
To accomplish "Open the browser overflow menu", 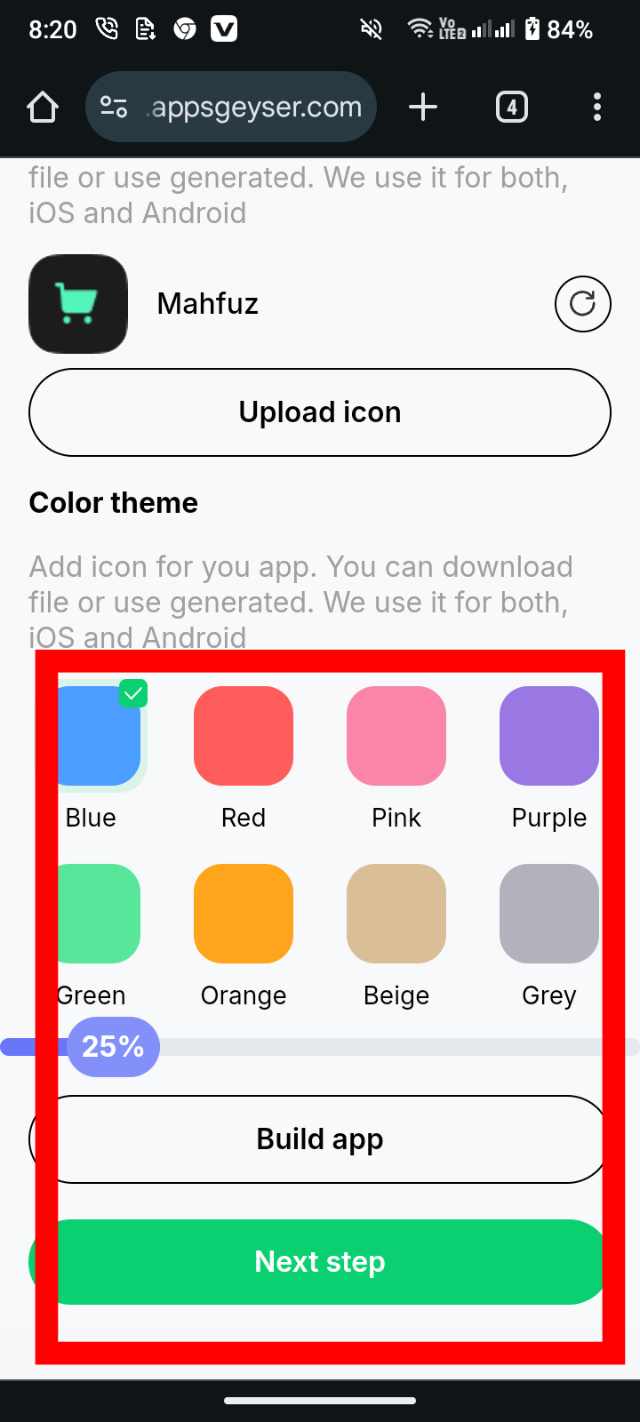I will click(597, 107).
